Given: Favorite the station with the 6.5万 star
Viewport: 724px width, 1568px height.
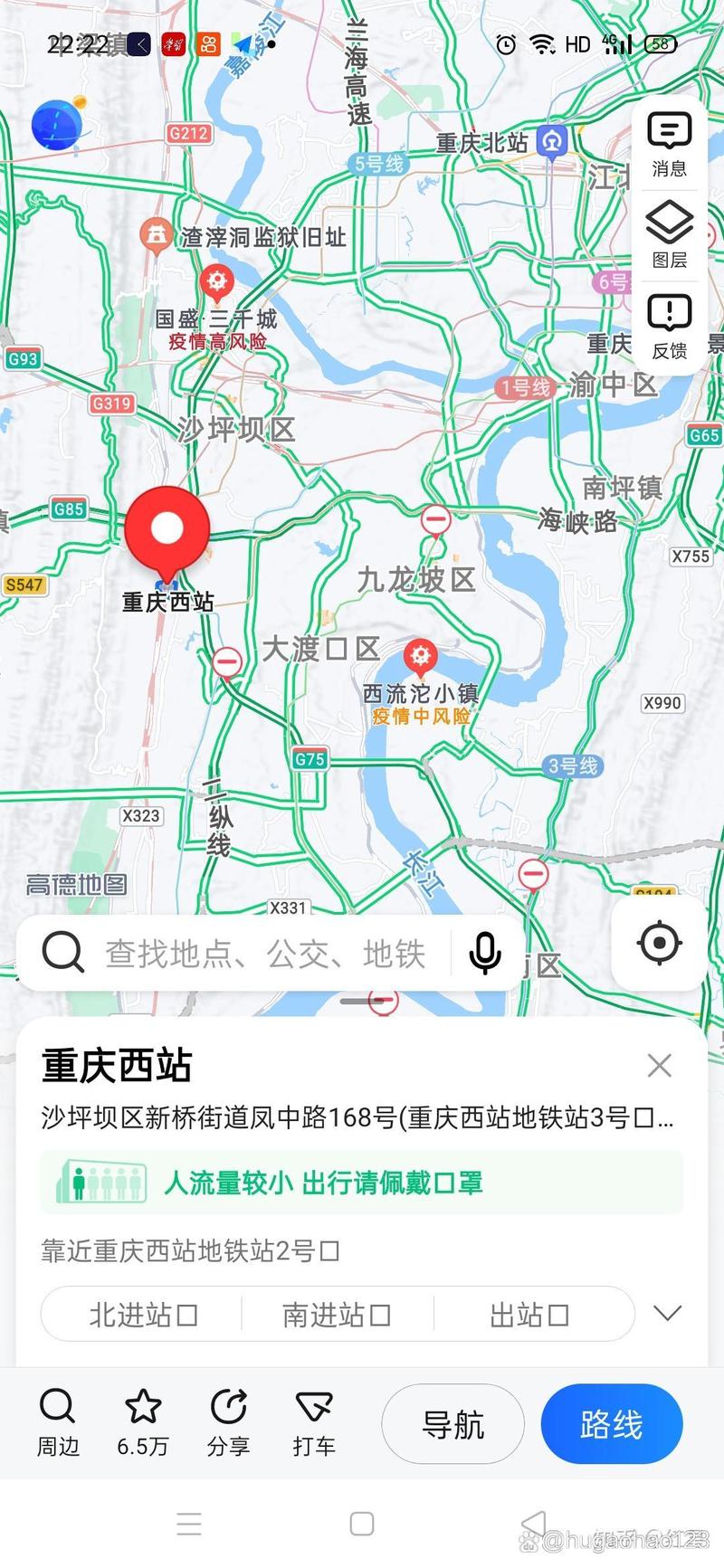Looking at the screenshot, I should coord(142,1421).
